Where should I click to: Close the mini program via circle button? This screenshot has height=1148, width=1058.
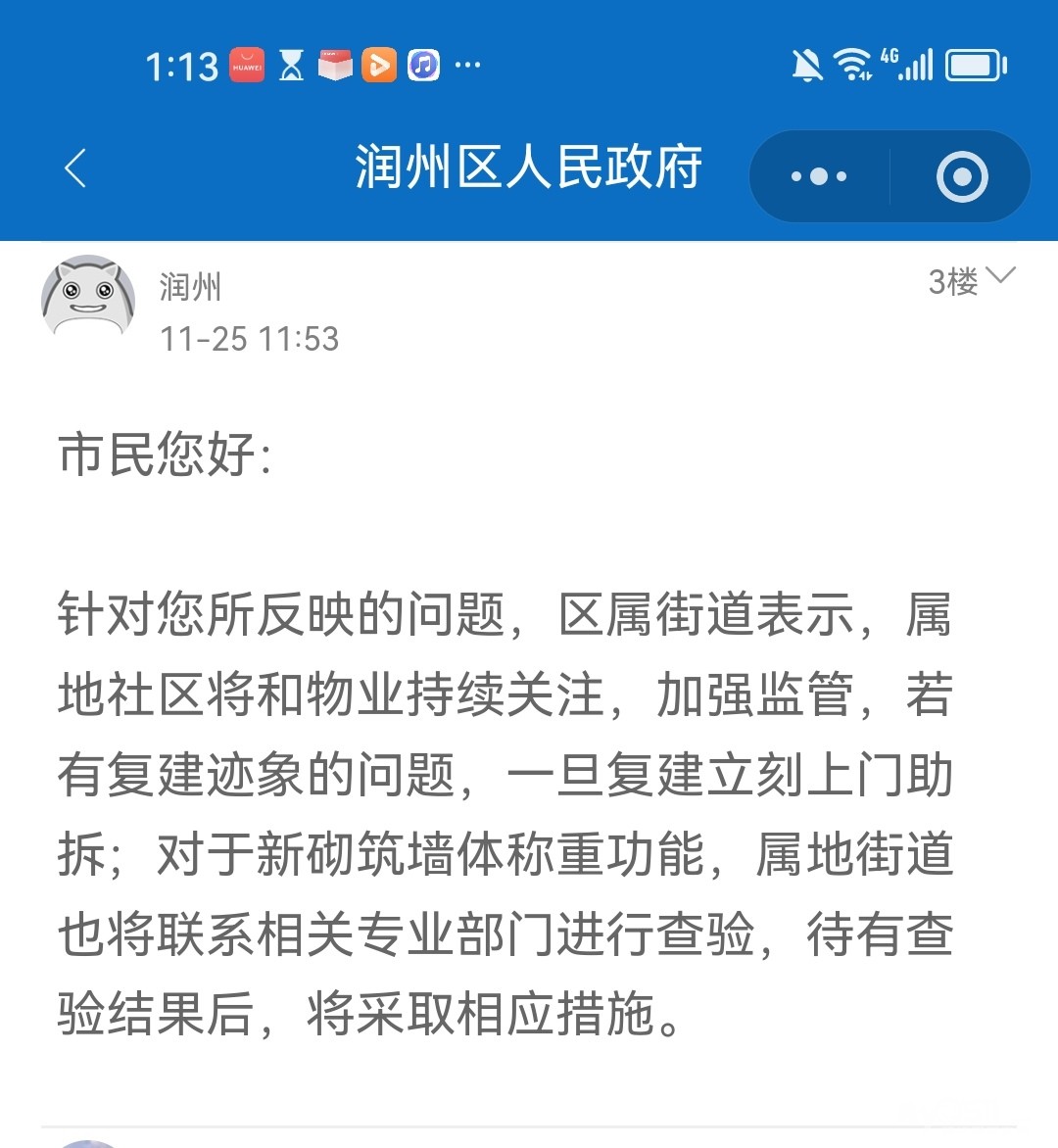click(961, 177)
